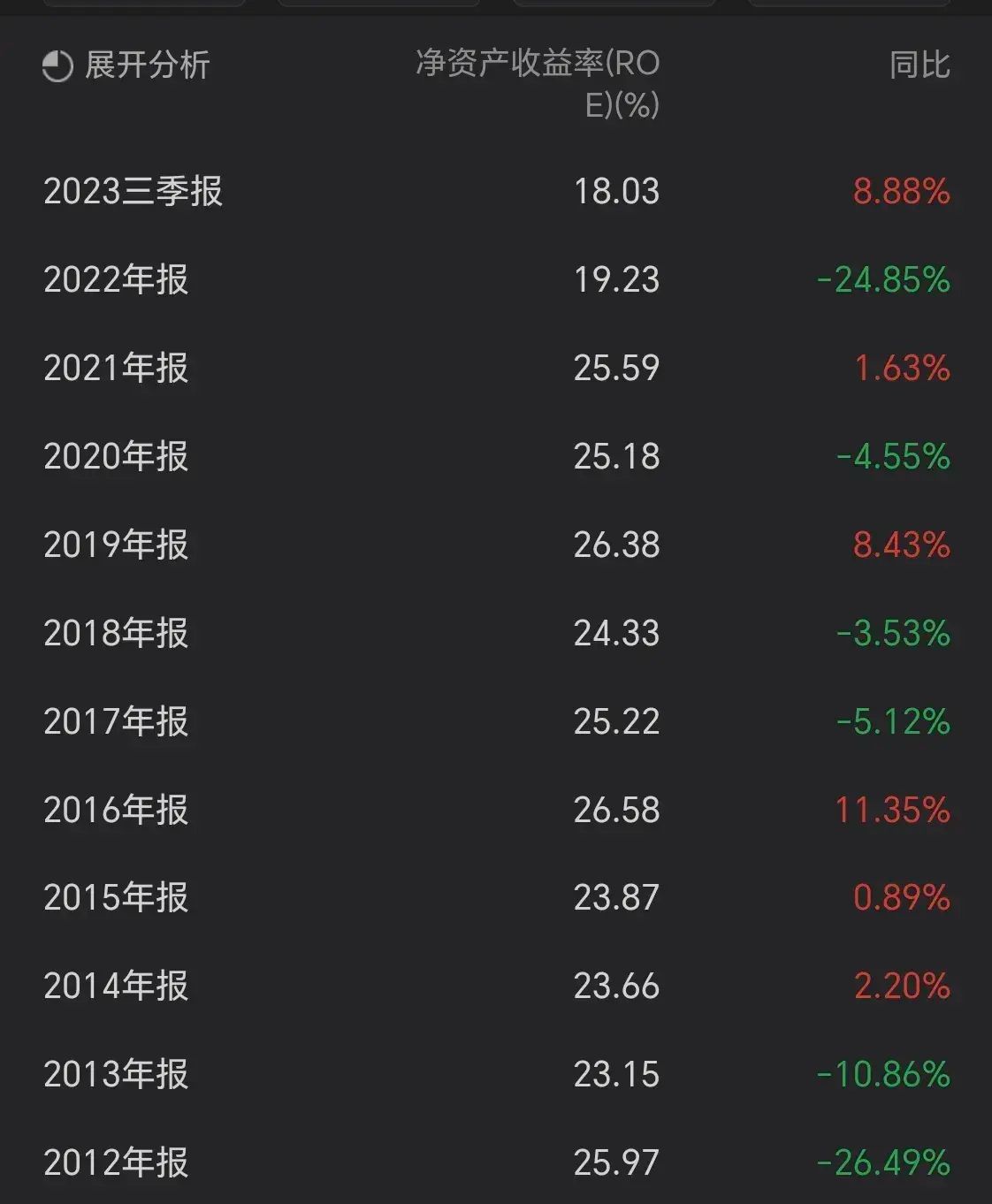Open the 2013年报 row showing -10.86%
This screenshot has height=1204, width=992.
(x=116, y=1074)
